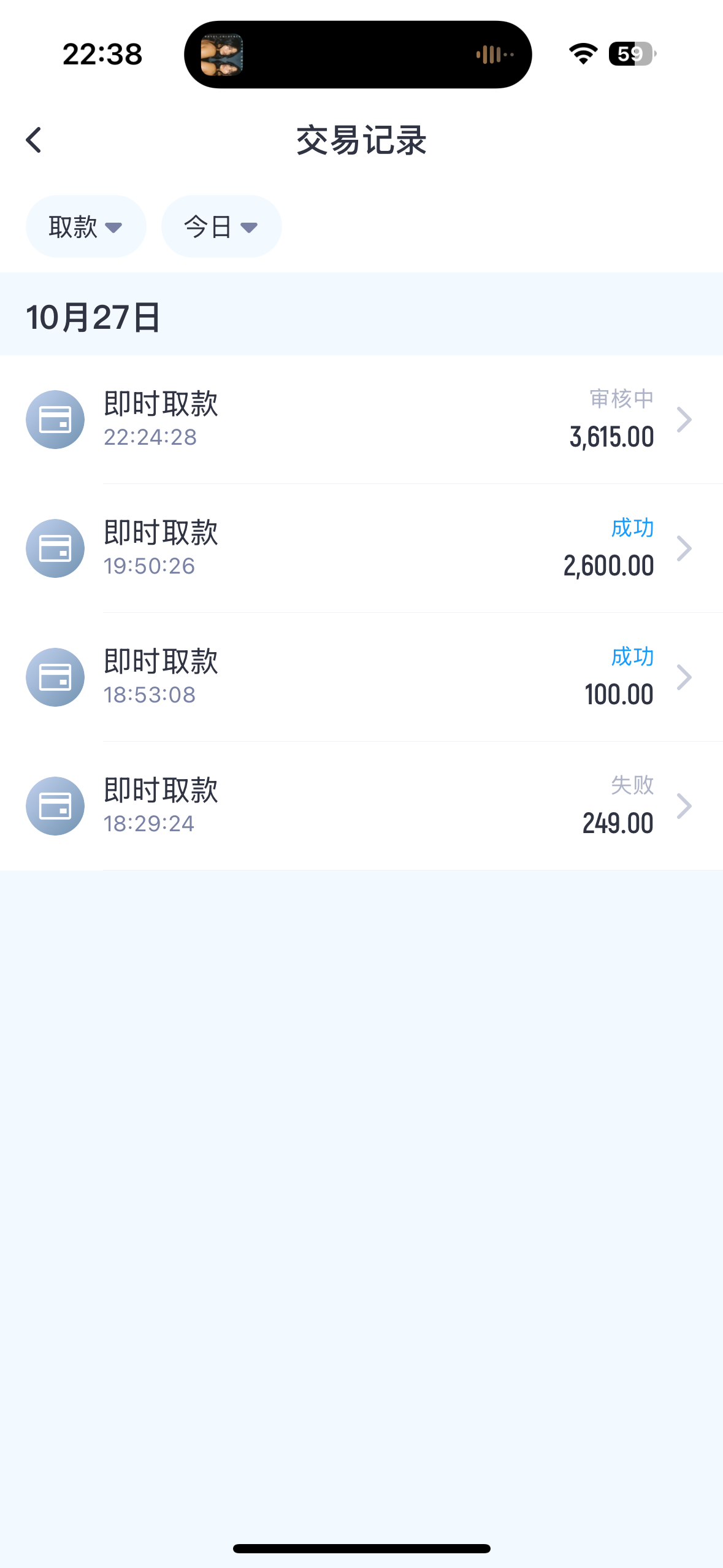This screenshot has height=1568, width=723.
Task: Expand details of the 审核中 3,615.00 withdrawal via its chevron
Action: click(685, 420)
